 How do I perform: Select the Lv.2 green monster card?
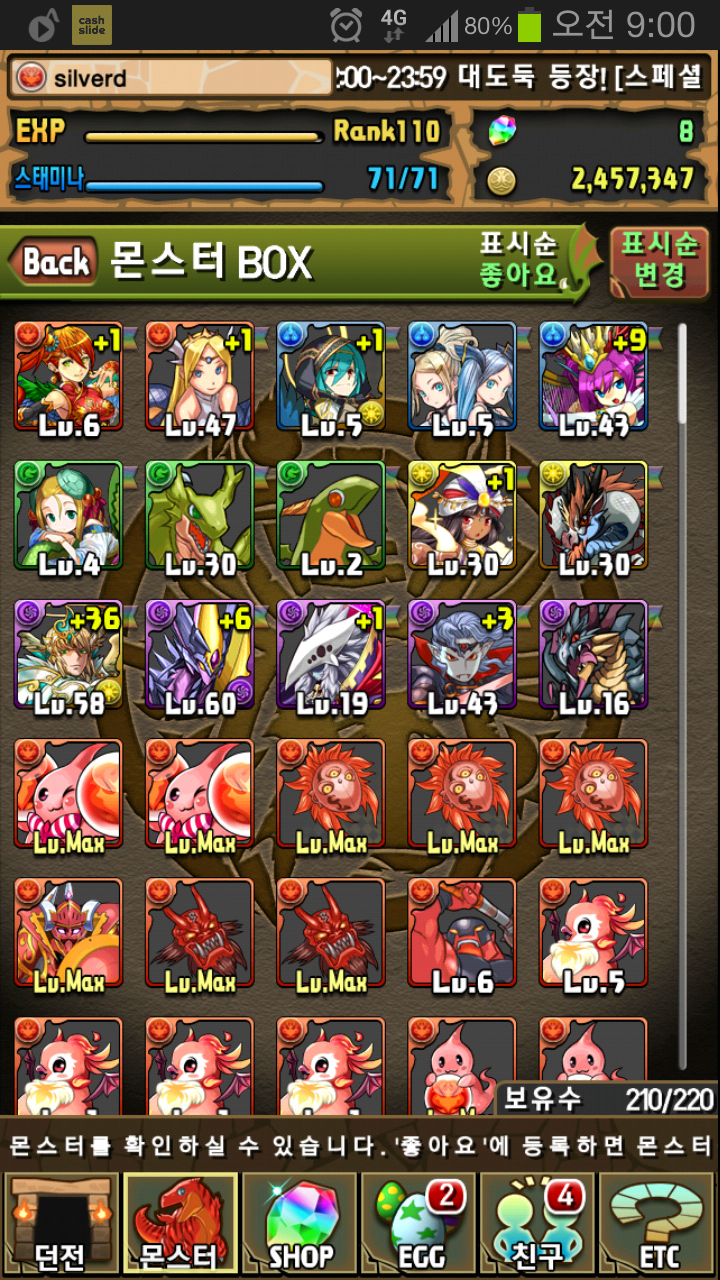[x=331, y=515]
